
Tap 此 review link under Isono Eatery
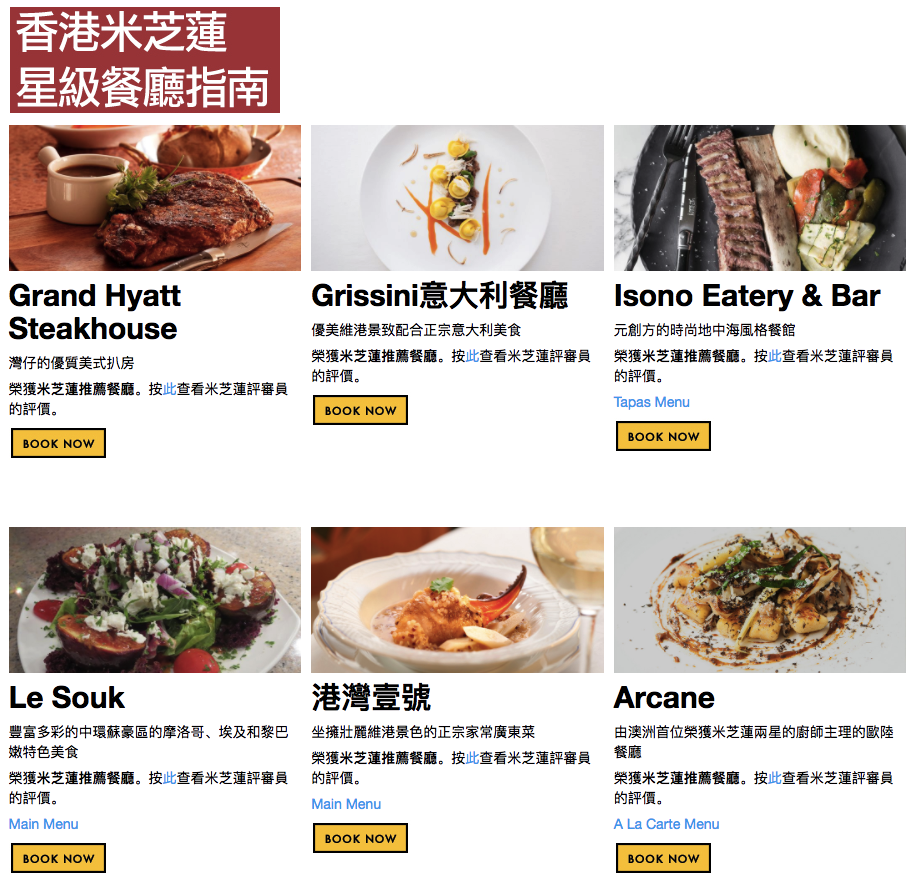click(775, 356)
